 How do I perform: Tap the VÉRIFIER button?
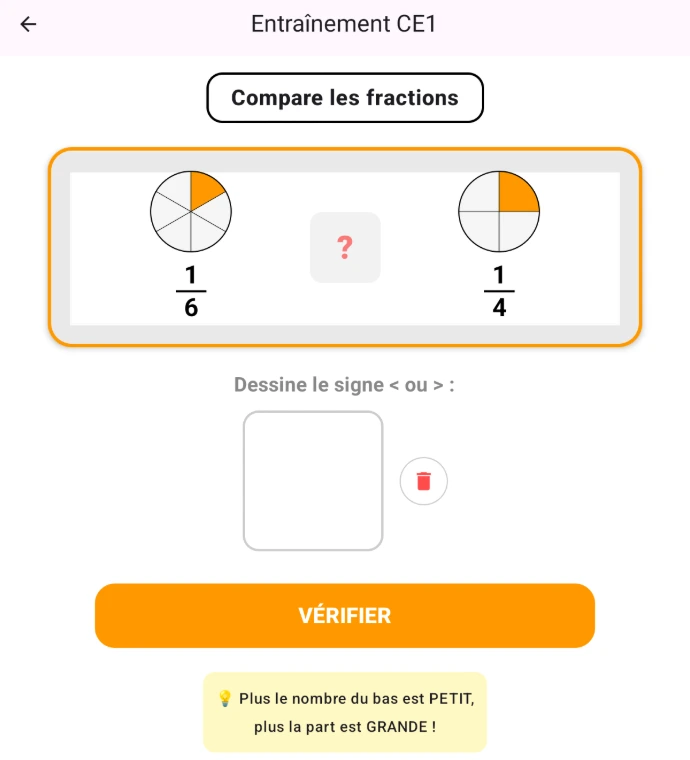click(x=345, y=616)
